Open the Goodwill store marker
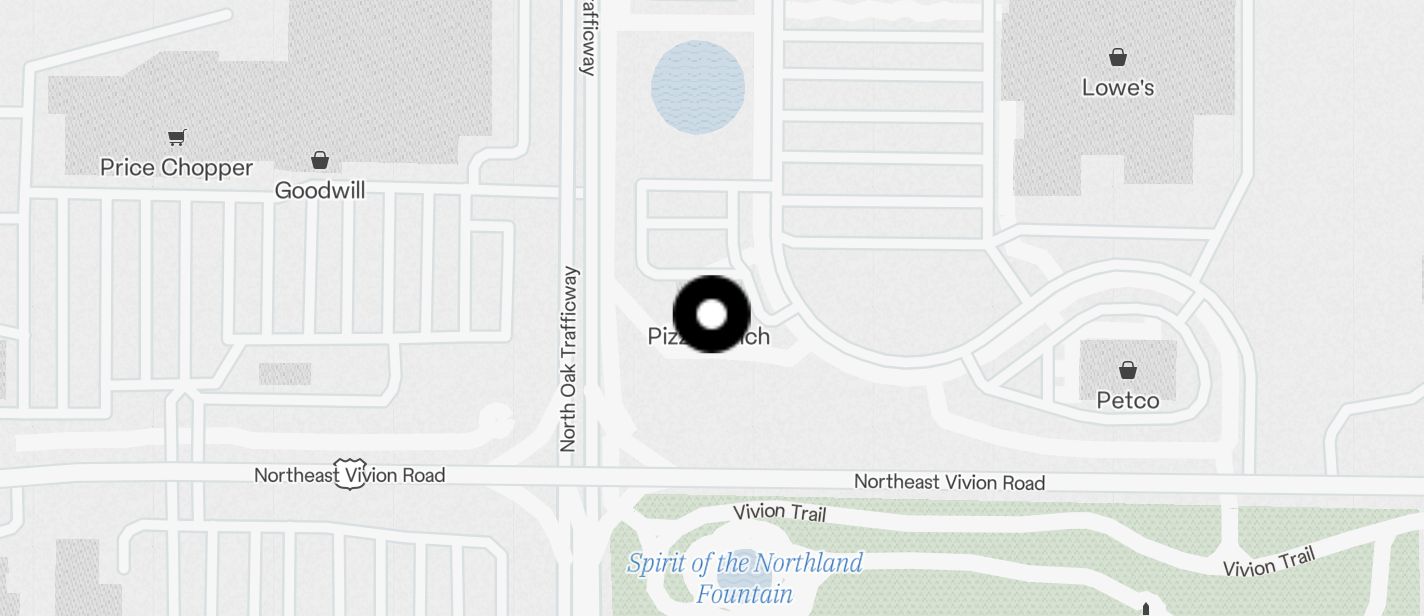 pyautogui.click(x=319, y=161)
